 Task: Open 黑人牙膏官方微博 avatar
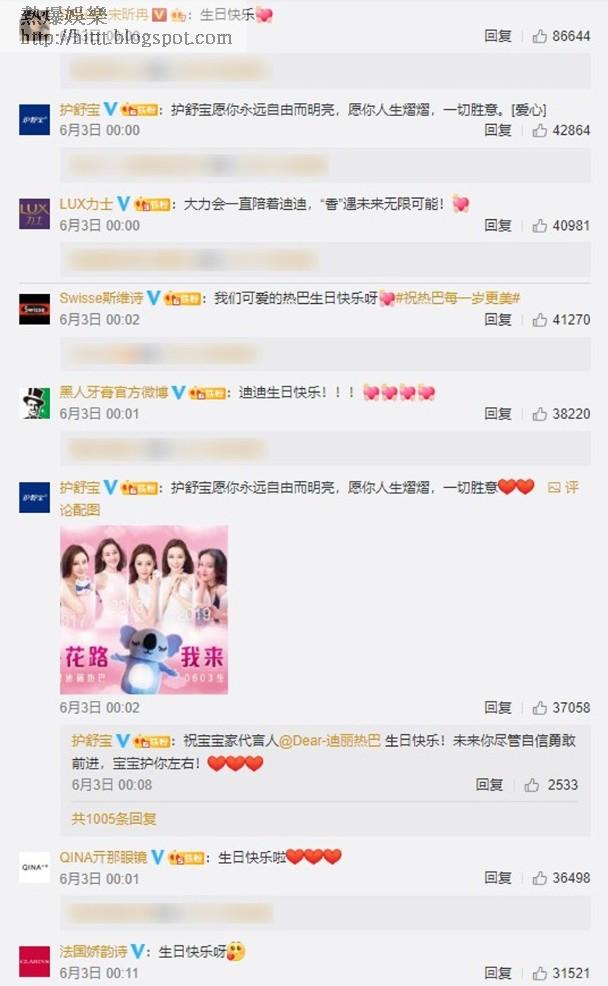(x=35, y=403)
